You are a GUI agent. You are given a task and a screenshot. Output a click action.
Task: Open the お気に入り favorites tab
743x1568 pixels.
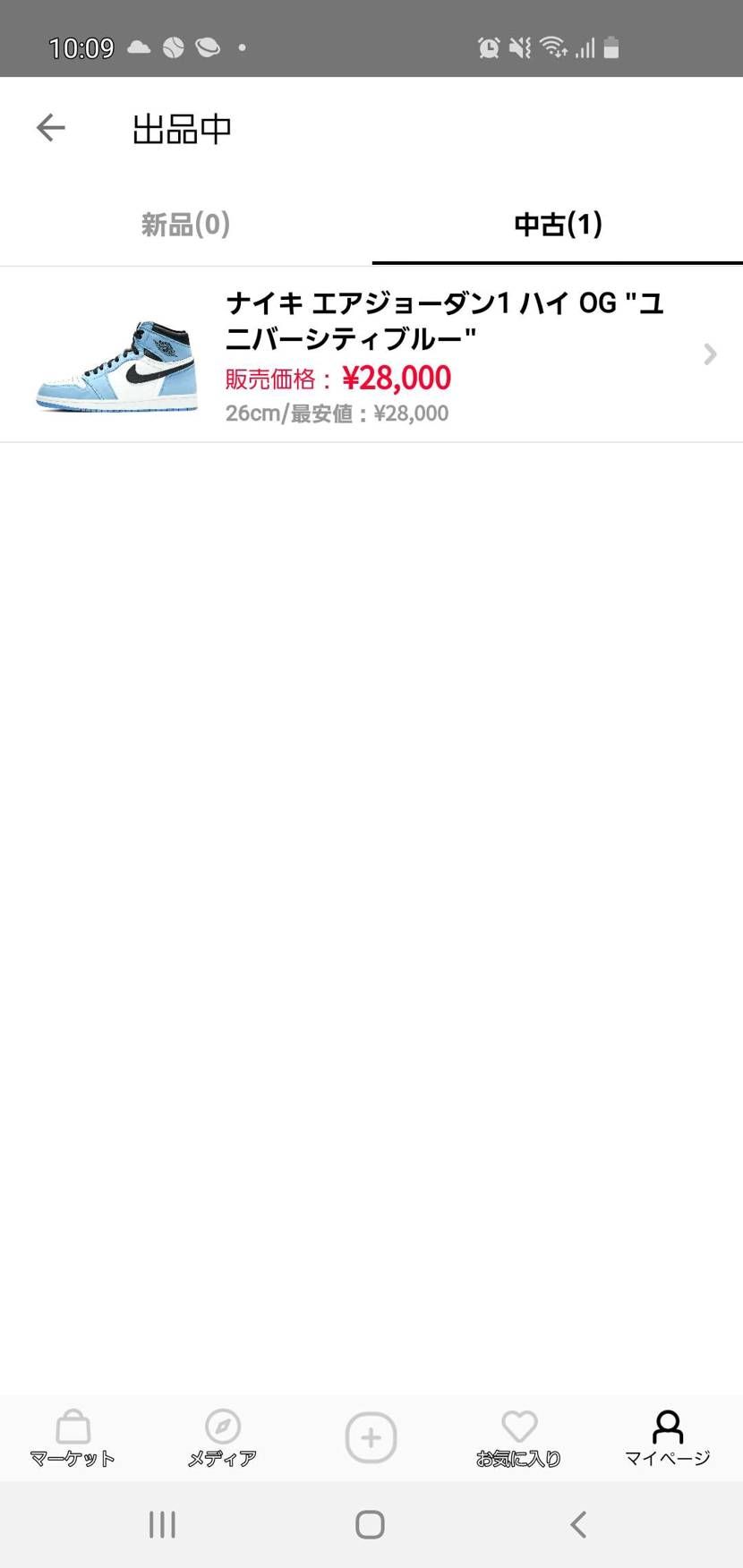point(519,1437)
